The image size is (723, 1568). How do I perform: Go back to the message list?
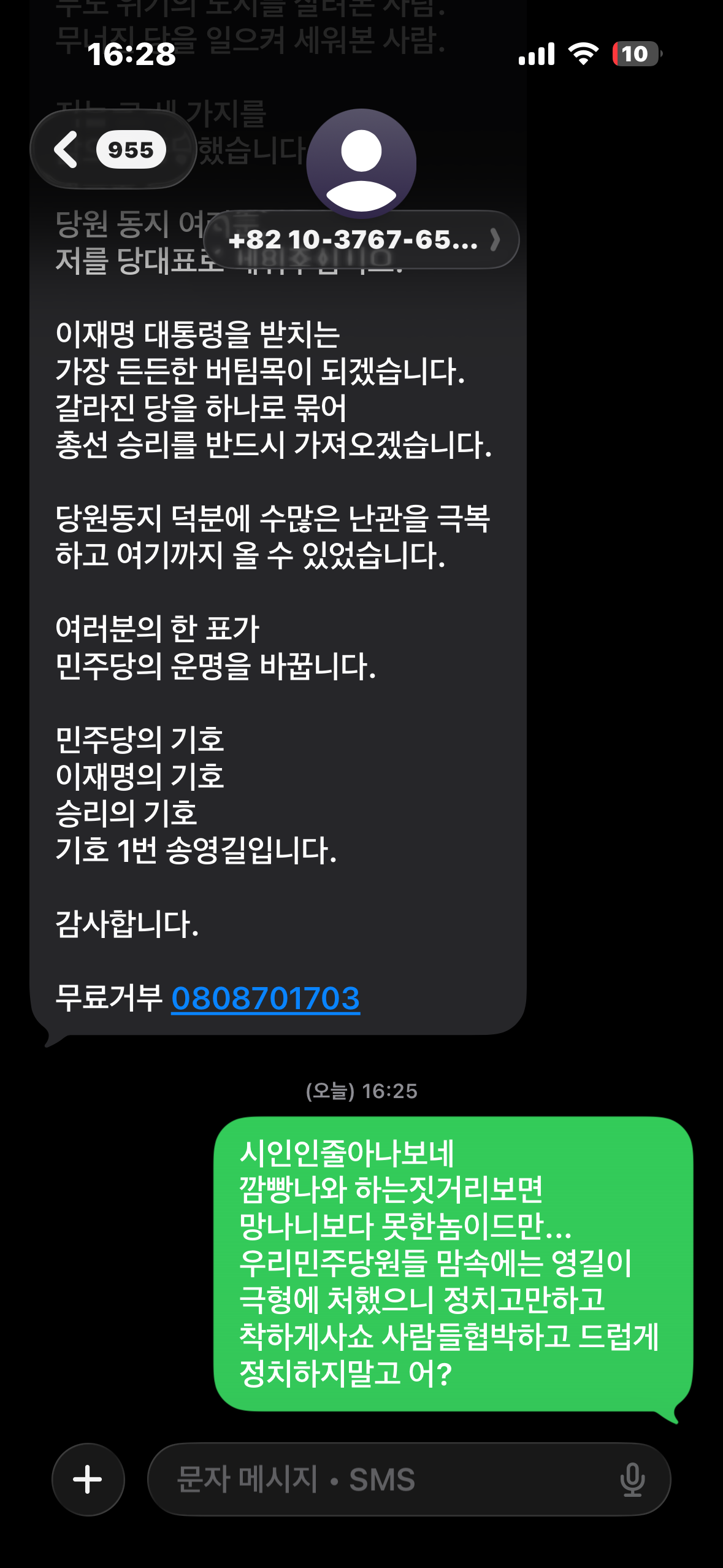(x=112, y=150)
